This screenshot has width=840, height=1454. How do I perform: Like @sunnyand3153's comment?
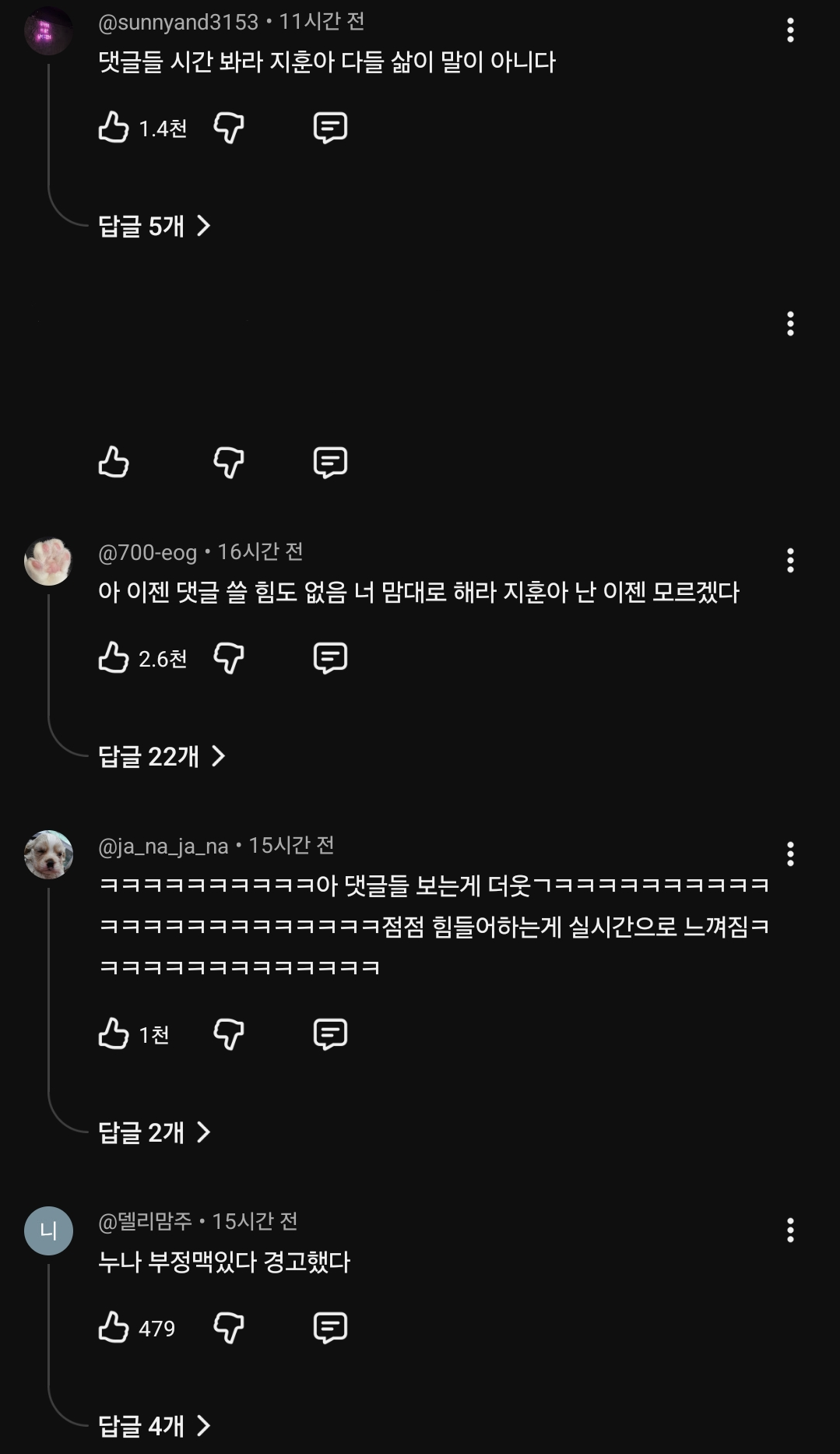[x=114, y=129]
